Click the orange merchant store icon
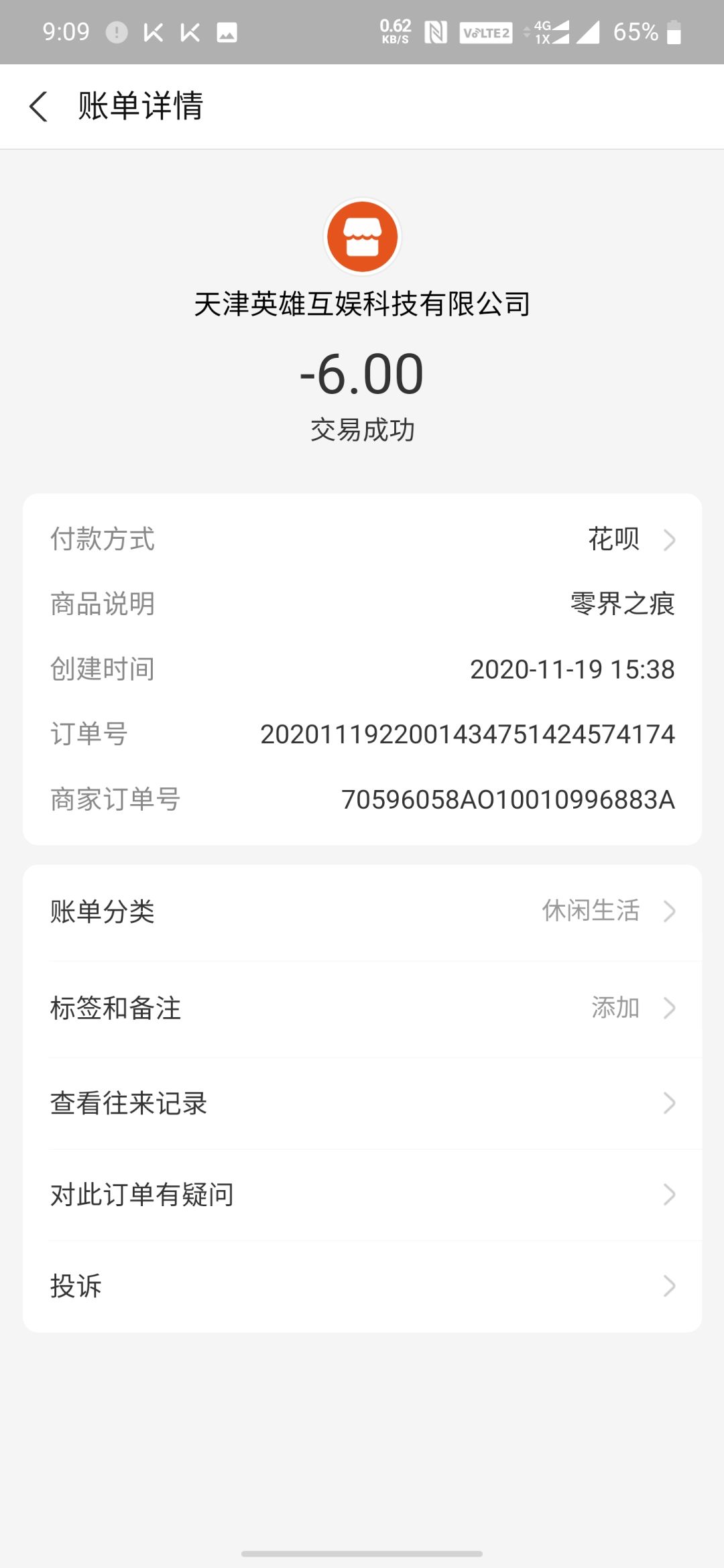 click(x=362, y=236)
